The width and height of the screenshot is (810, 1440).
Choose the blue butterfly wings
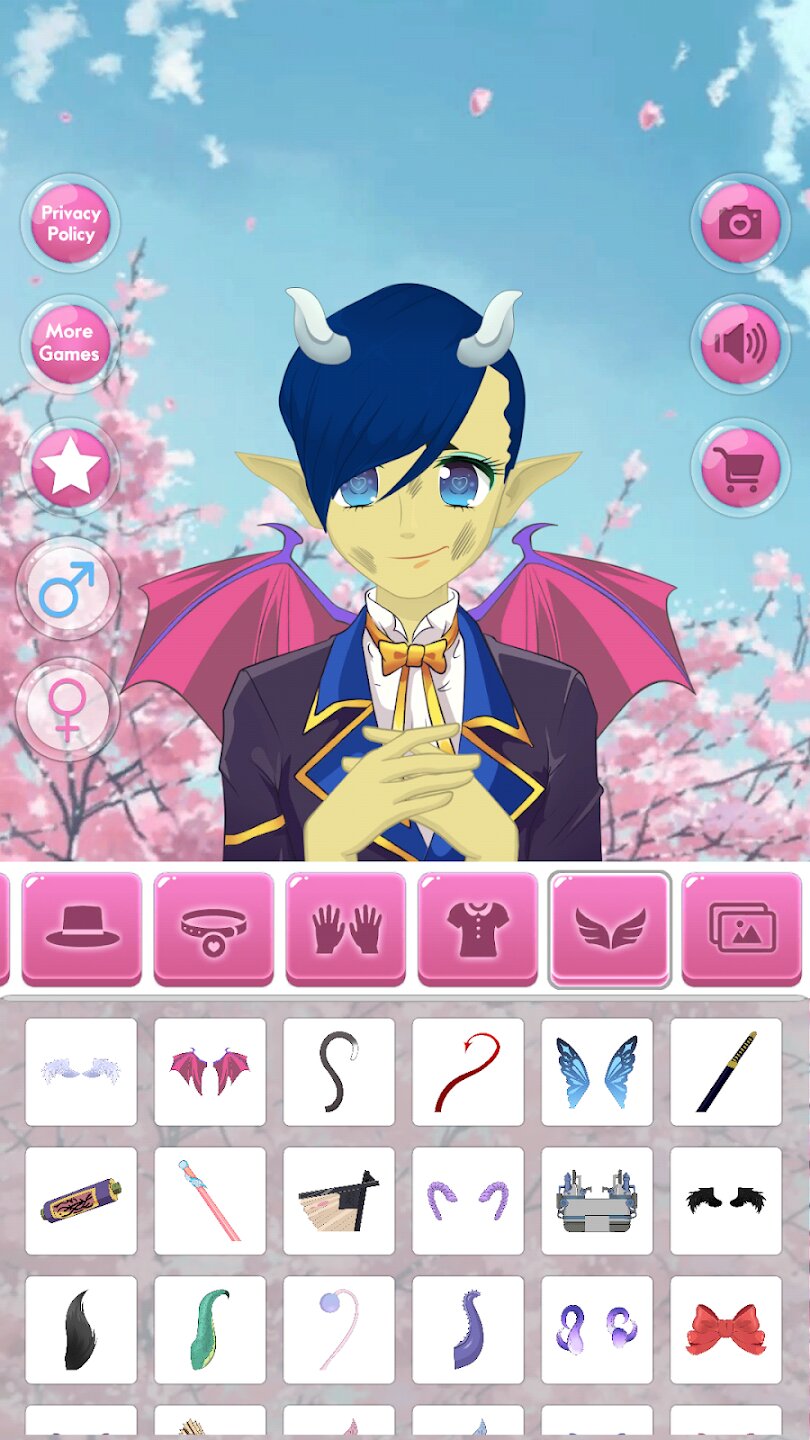pos(597,1072)
